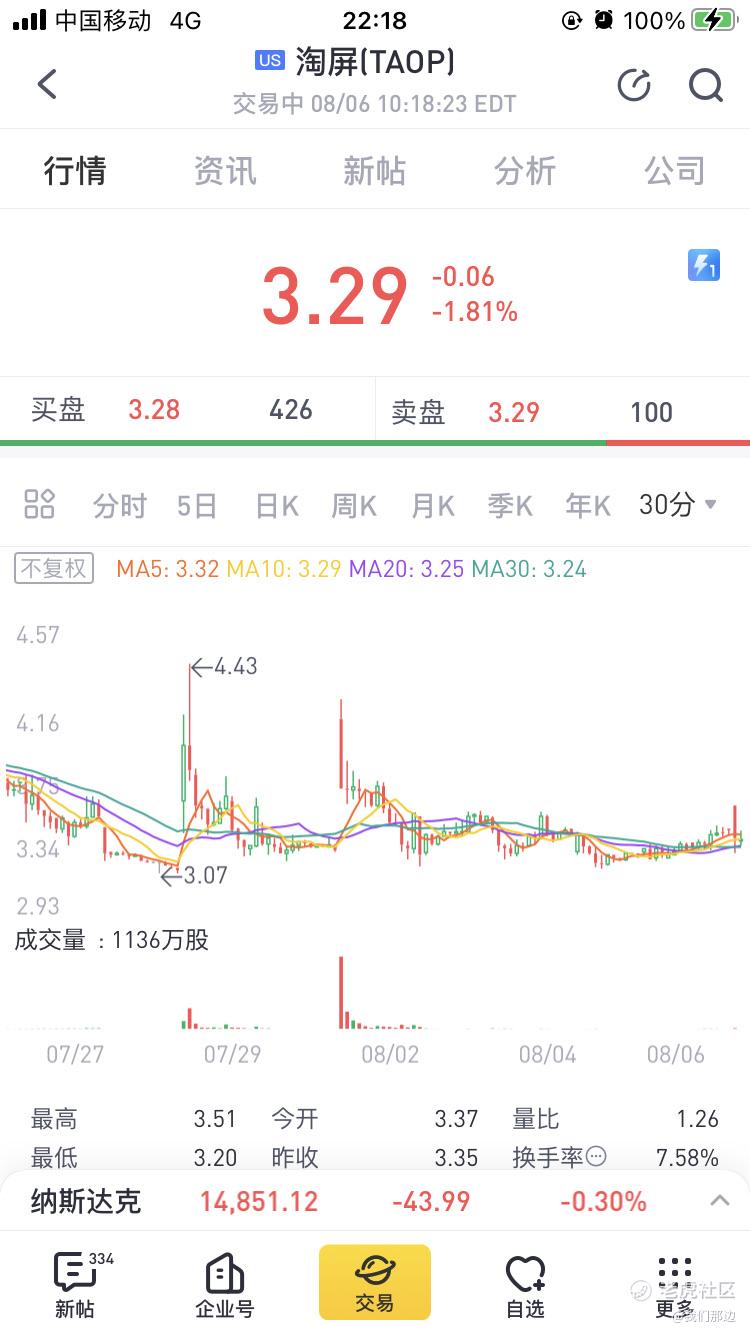Expand the 纳斯达克 index bar
Viewport: 750px width, 1334px height.
click(718, 1200)
